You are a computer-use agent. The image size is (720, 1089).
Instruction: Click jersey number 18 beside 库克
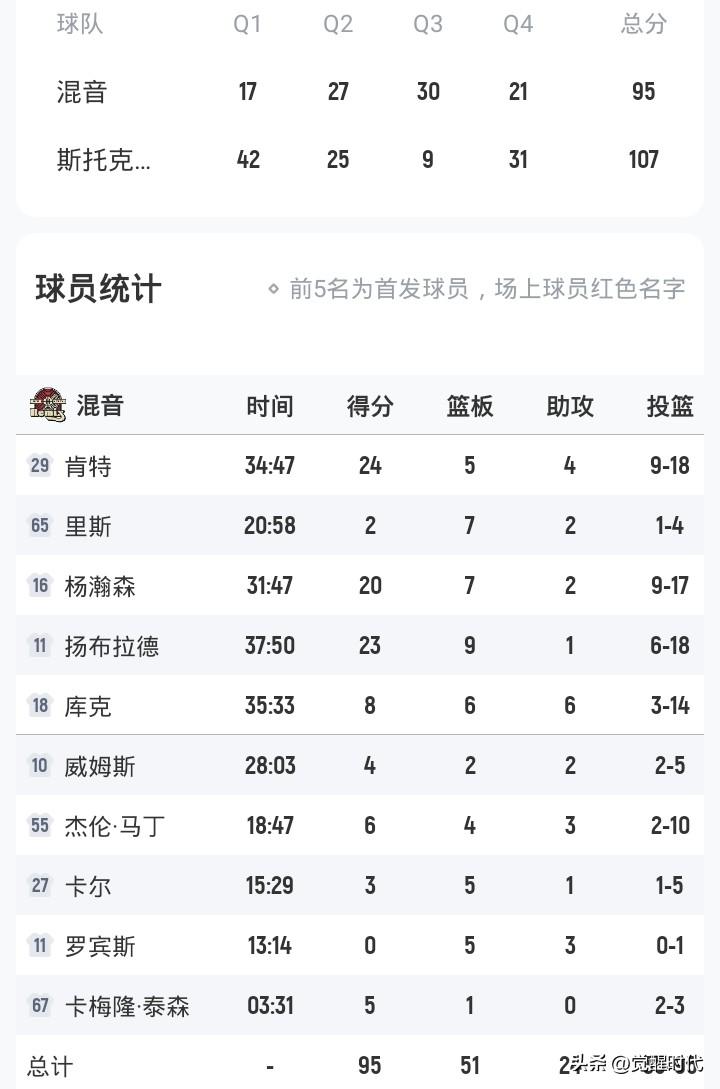click(39, 705)
